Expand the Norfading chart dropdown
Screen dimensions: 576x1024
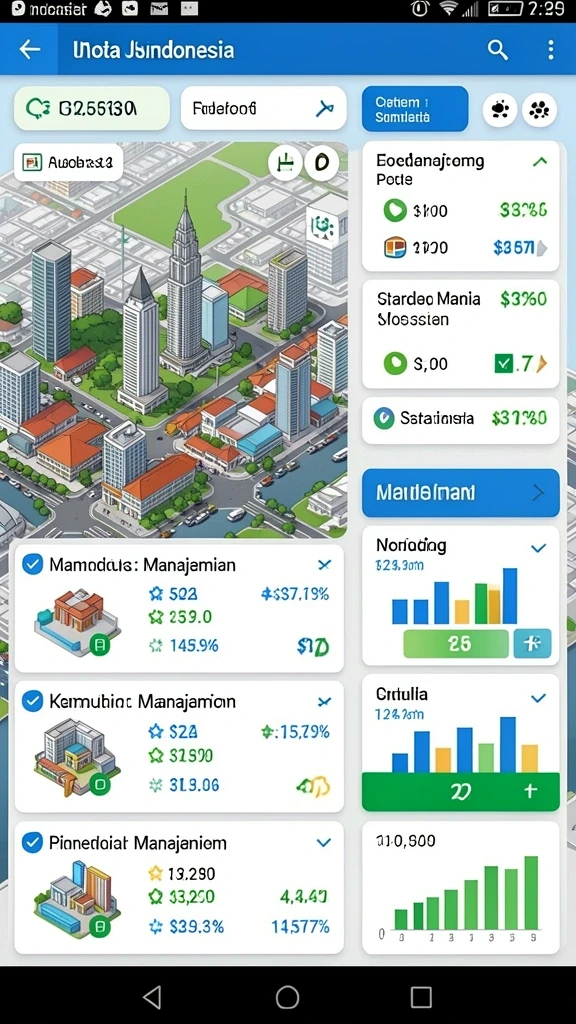click(538, 548)
